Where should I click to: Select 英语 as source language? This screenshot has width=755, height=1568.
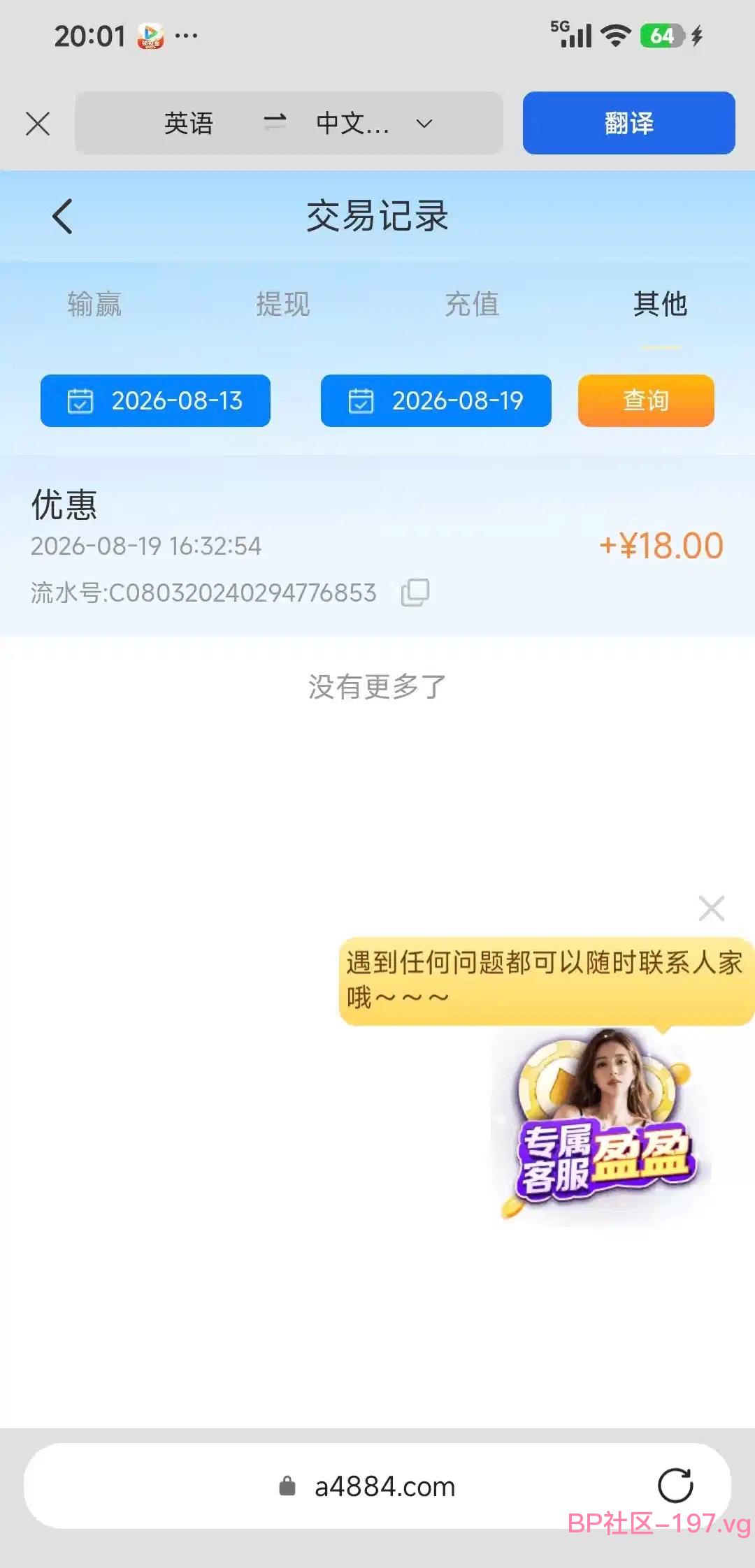pyautogui.click(x=189, y=124)
